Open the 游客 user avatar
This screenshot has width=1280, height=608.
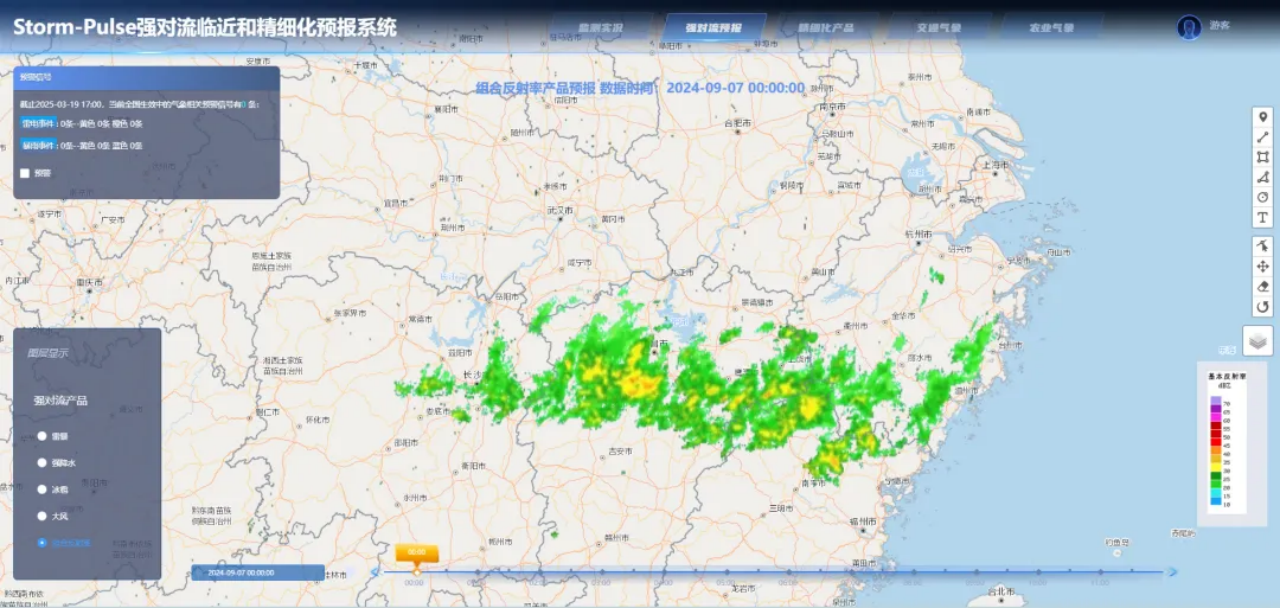tap(1189, 27)
